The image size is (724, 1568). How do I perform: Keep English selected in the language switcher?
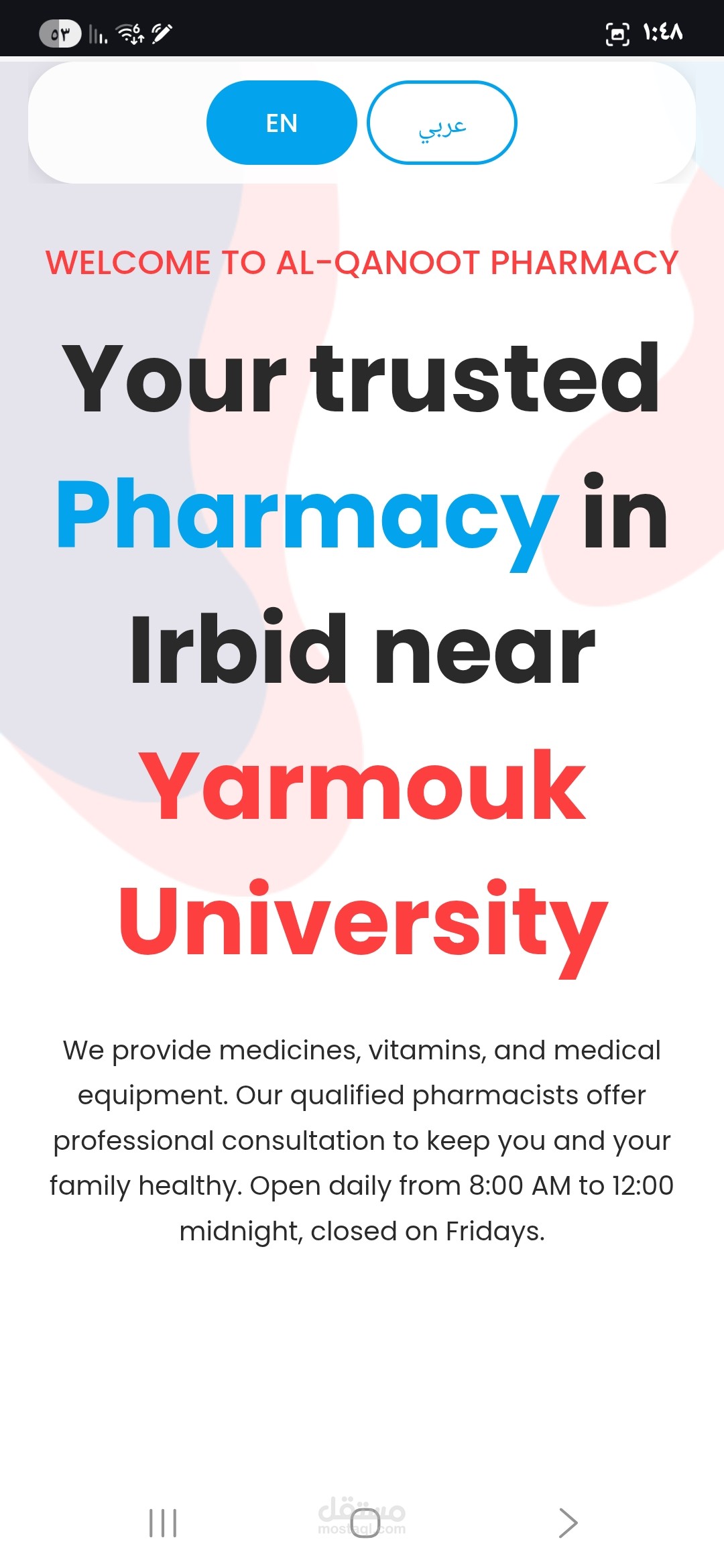pos(282,123)
